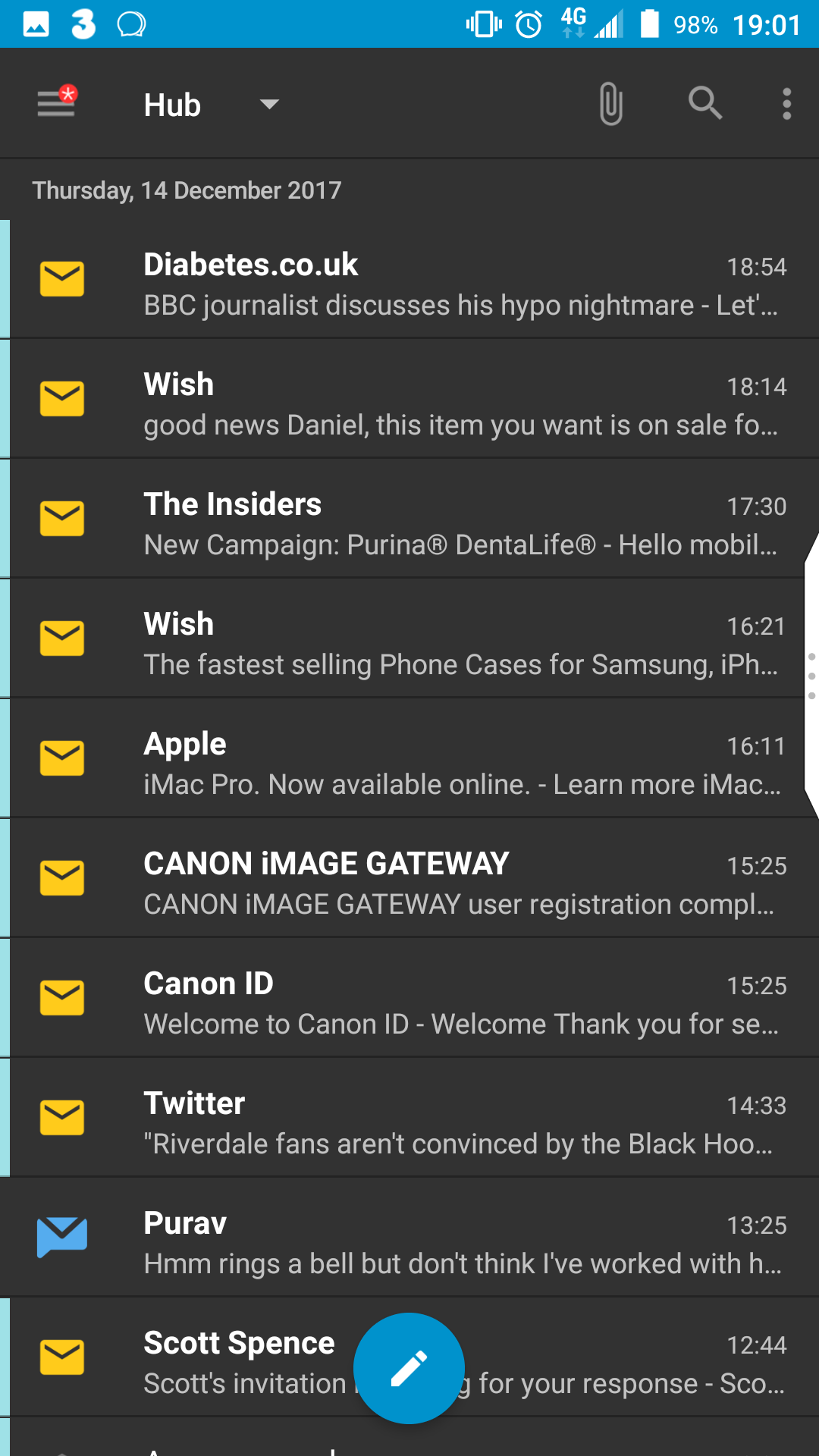Open Wish email about Phone Cases
Image resolution: width=819 pixels, height=1456 pixels.
click(409, 639)
